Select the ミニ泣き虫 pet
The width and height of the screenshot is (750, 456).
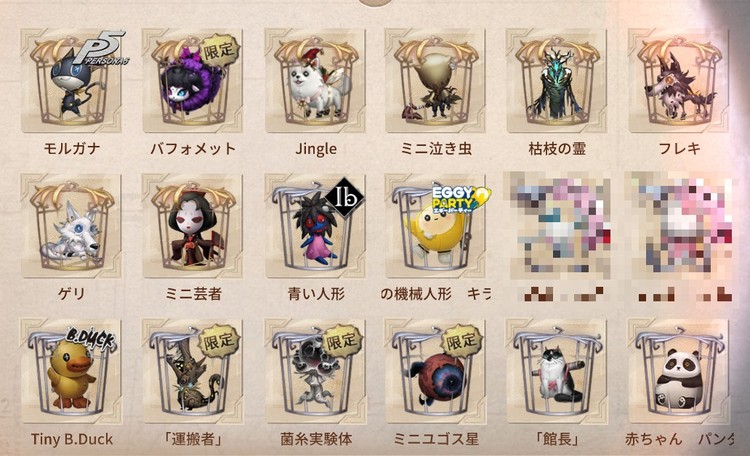coord(434,82)
